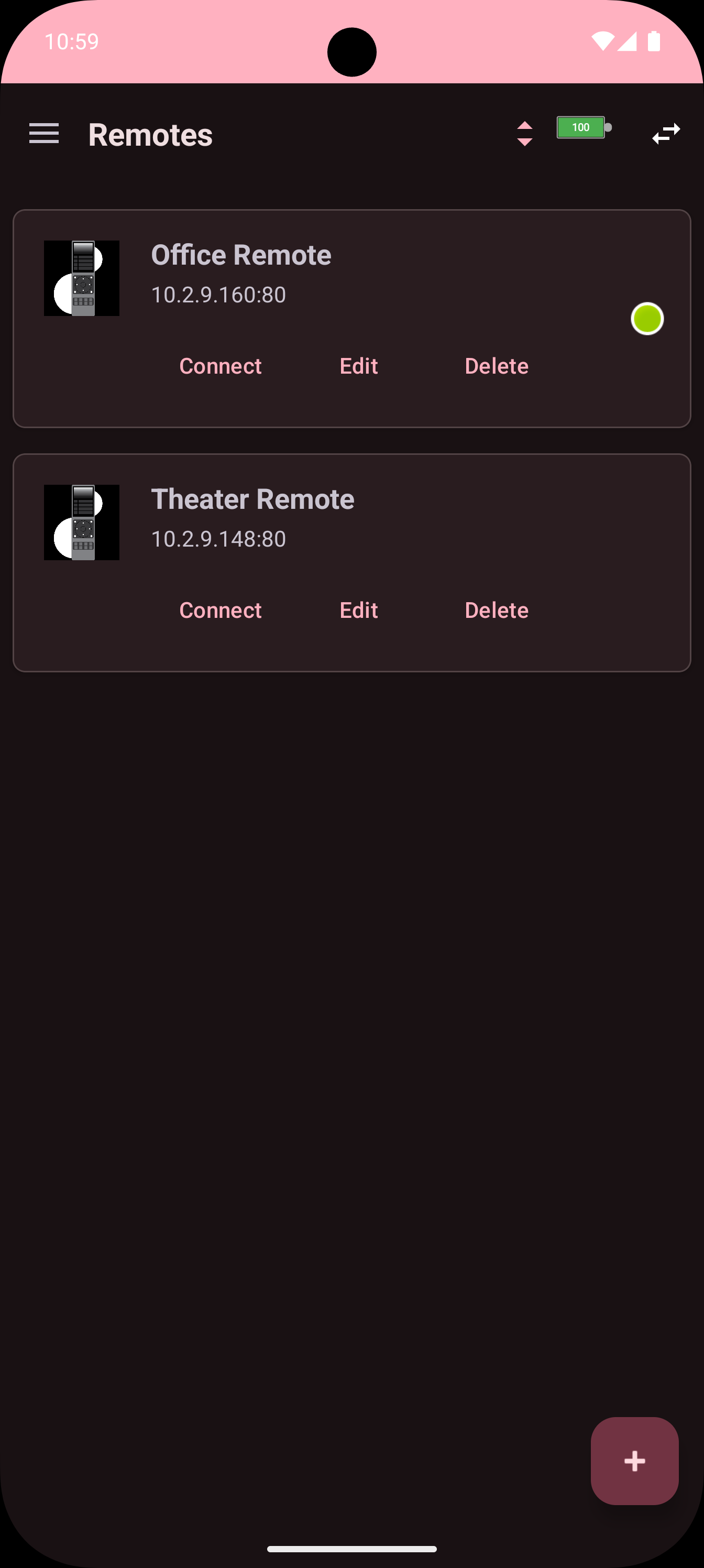This screenshot has width=704, height=1568.
Task: Tap the sort arrows icon
Action: coord(524,133)
